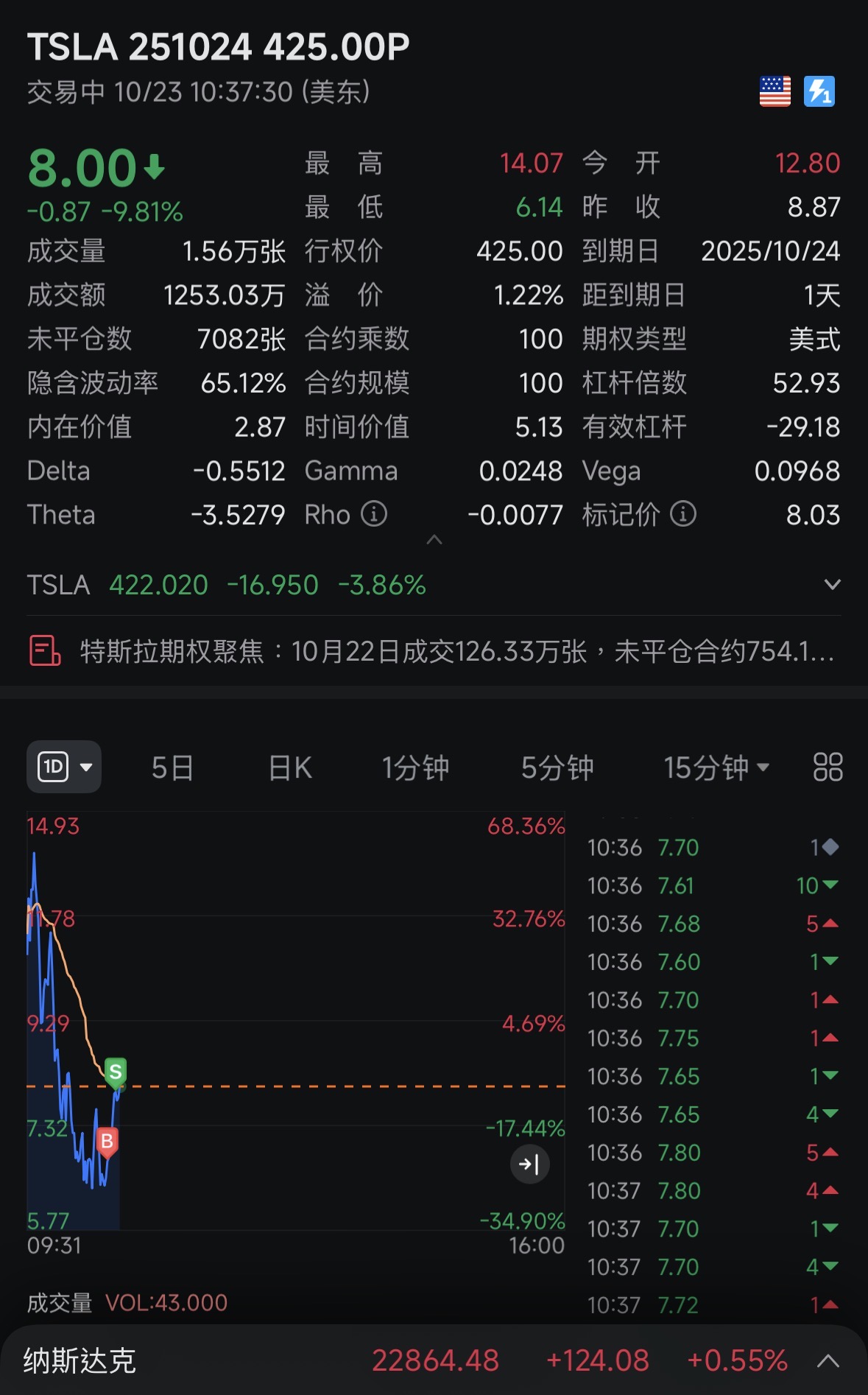This screenshot has height=1395, width=868.
Task: Select the 1分钟 chart interval
Action: point(415,768)
